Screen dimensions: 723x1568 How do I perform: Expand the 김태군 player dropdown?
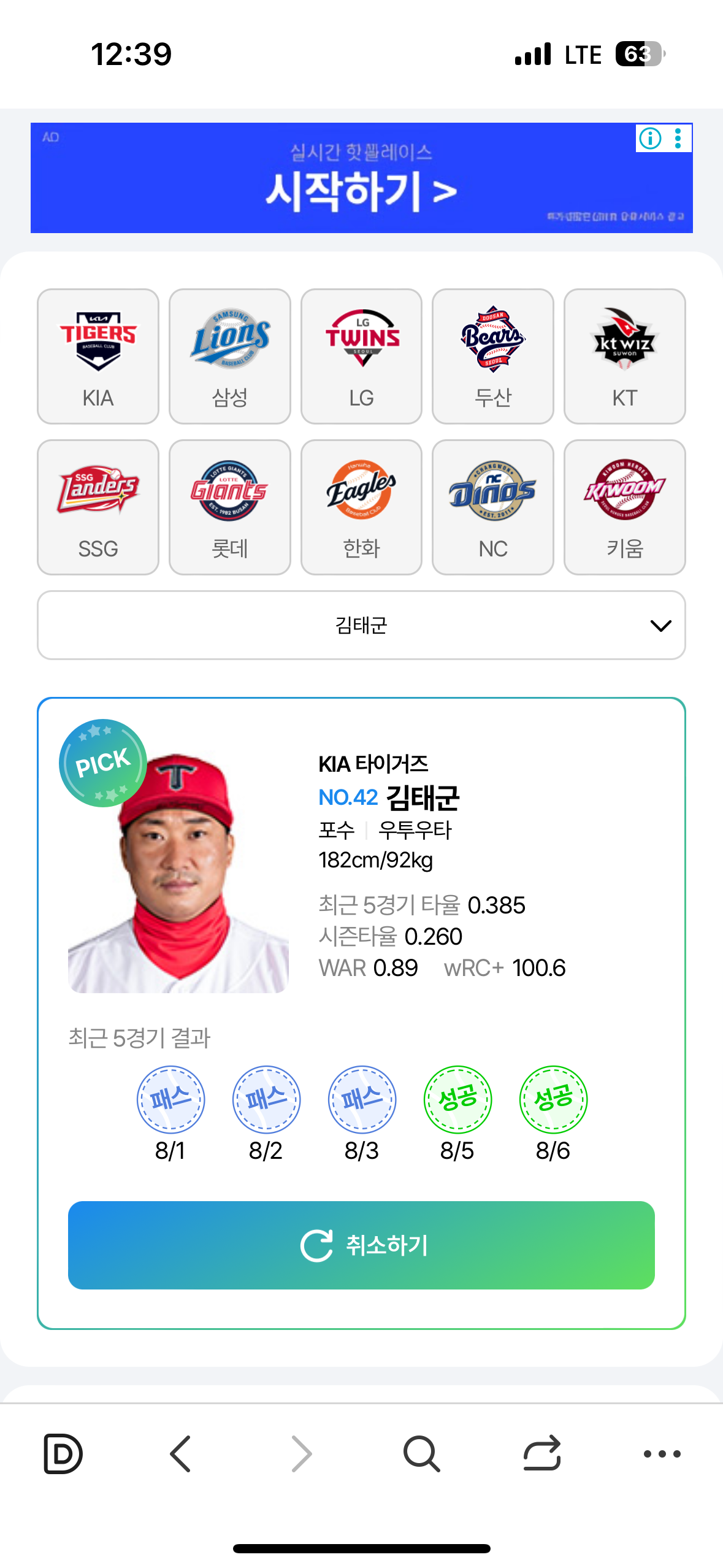pyautogui.click(x=361, y=625)
